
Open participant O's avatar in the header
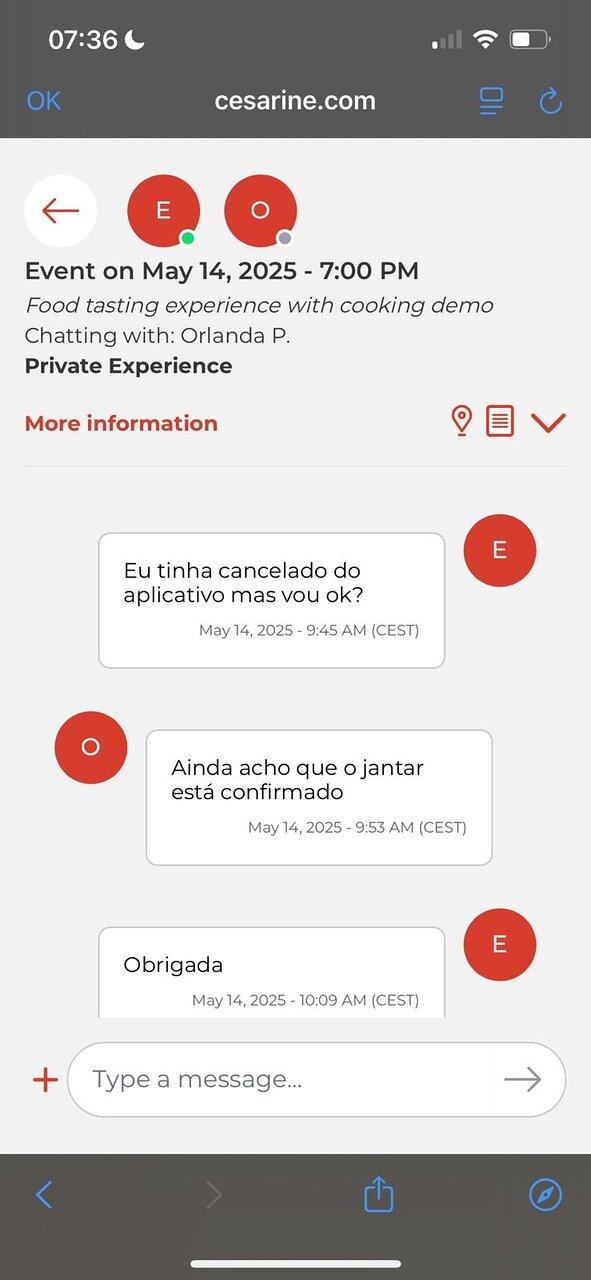coord(260,211)
